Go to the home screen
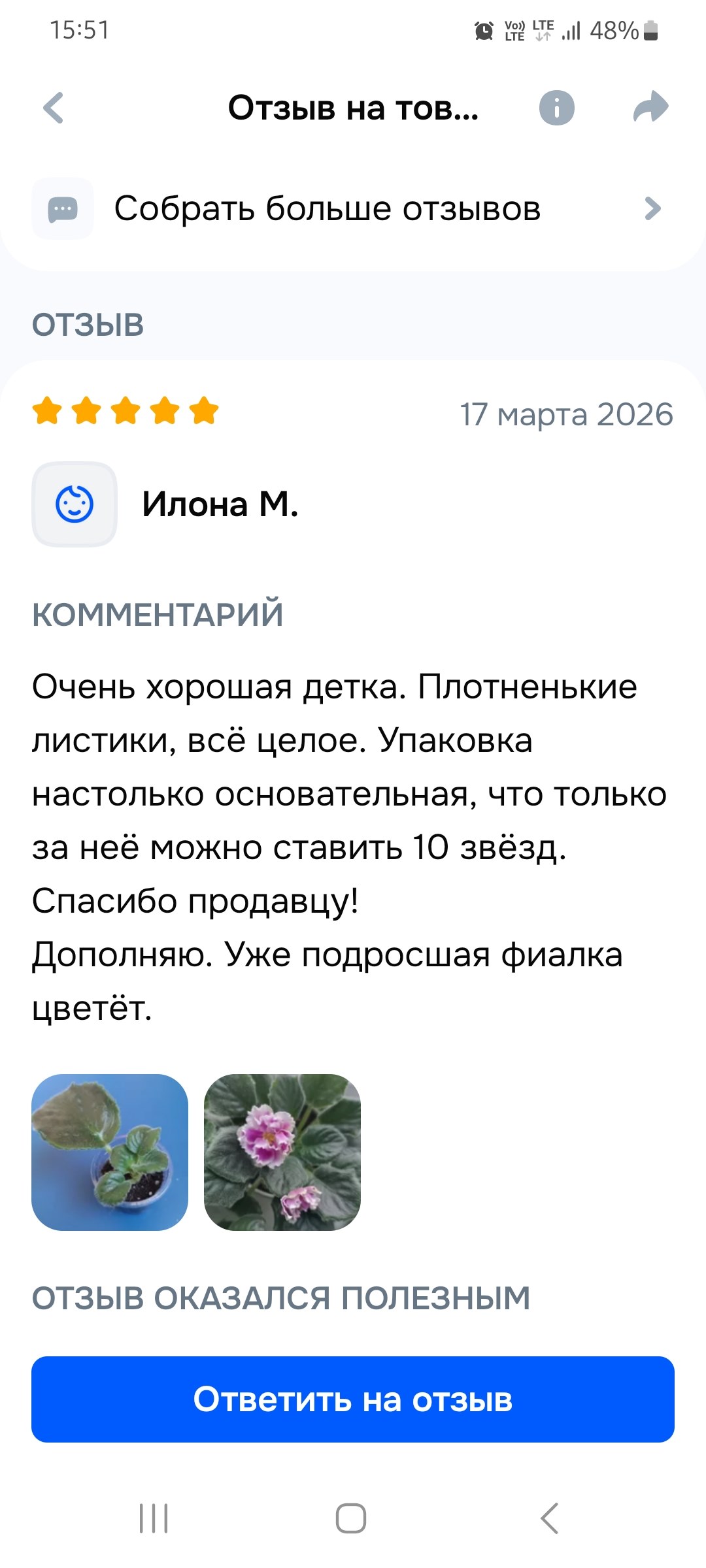This screenshot has height=1568, width=706. pos(351,1518)
